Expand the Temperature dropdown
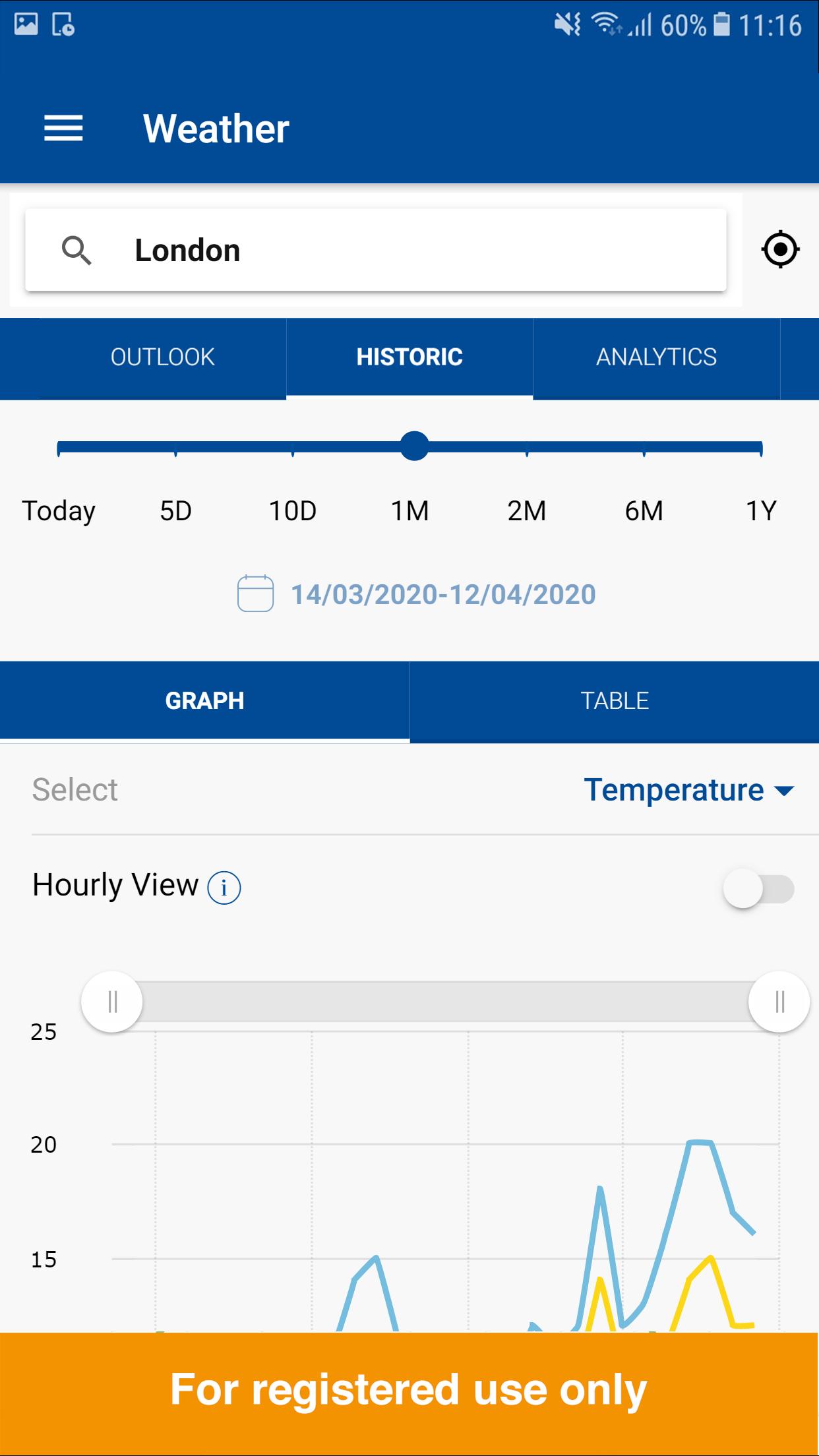The image size is (819, 1456). (688, 790)
